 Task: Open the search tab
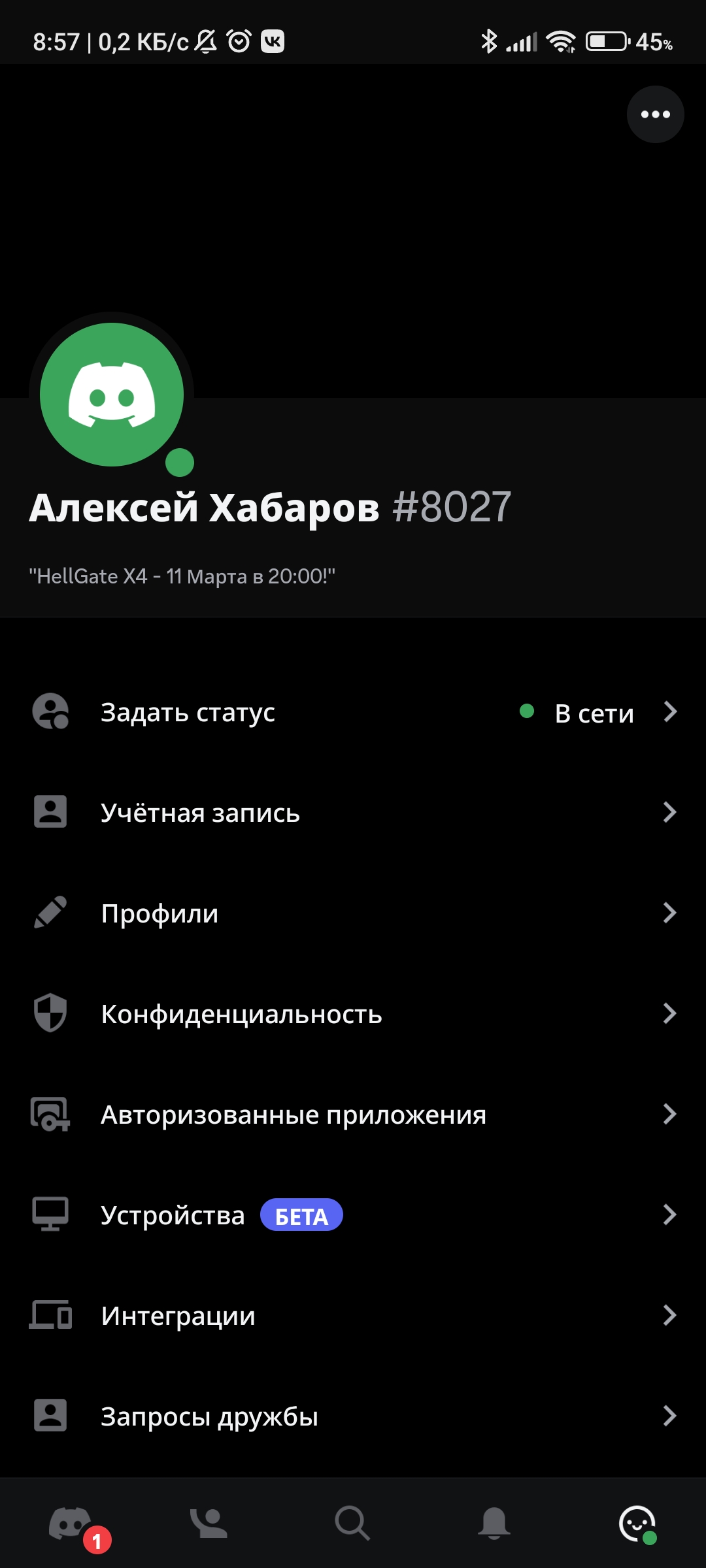tap(353, 1524)
